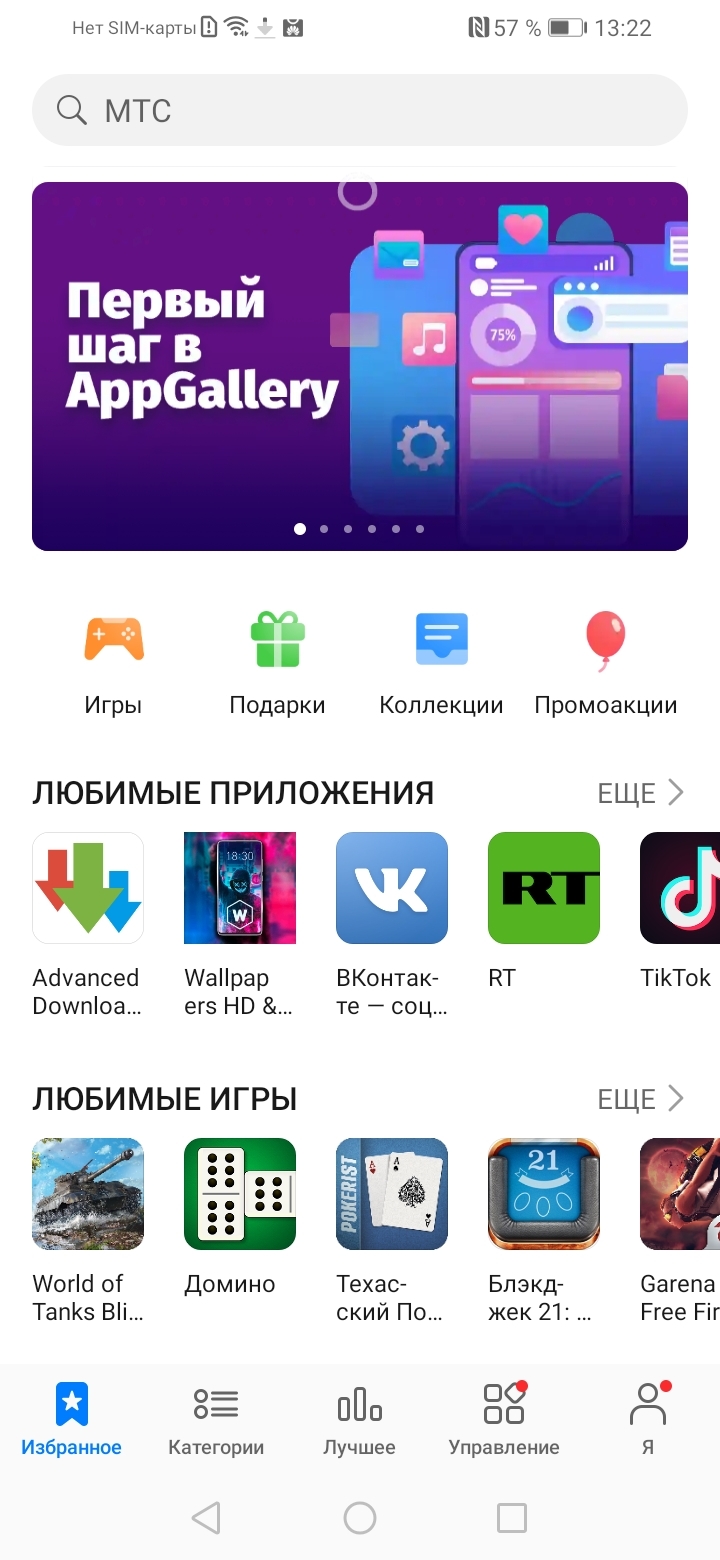Open the Подарки (Gifts) section icon
720x1560 pixels.
click(x=277, y=639)
